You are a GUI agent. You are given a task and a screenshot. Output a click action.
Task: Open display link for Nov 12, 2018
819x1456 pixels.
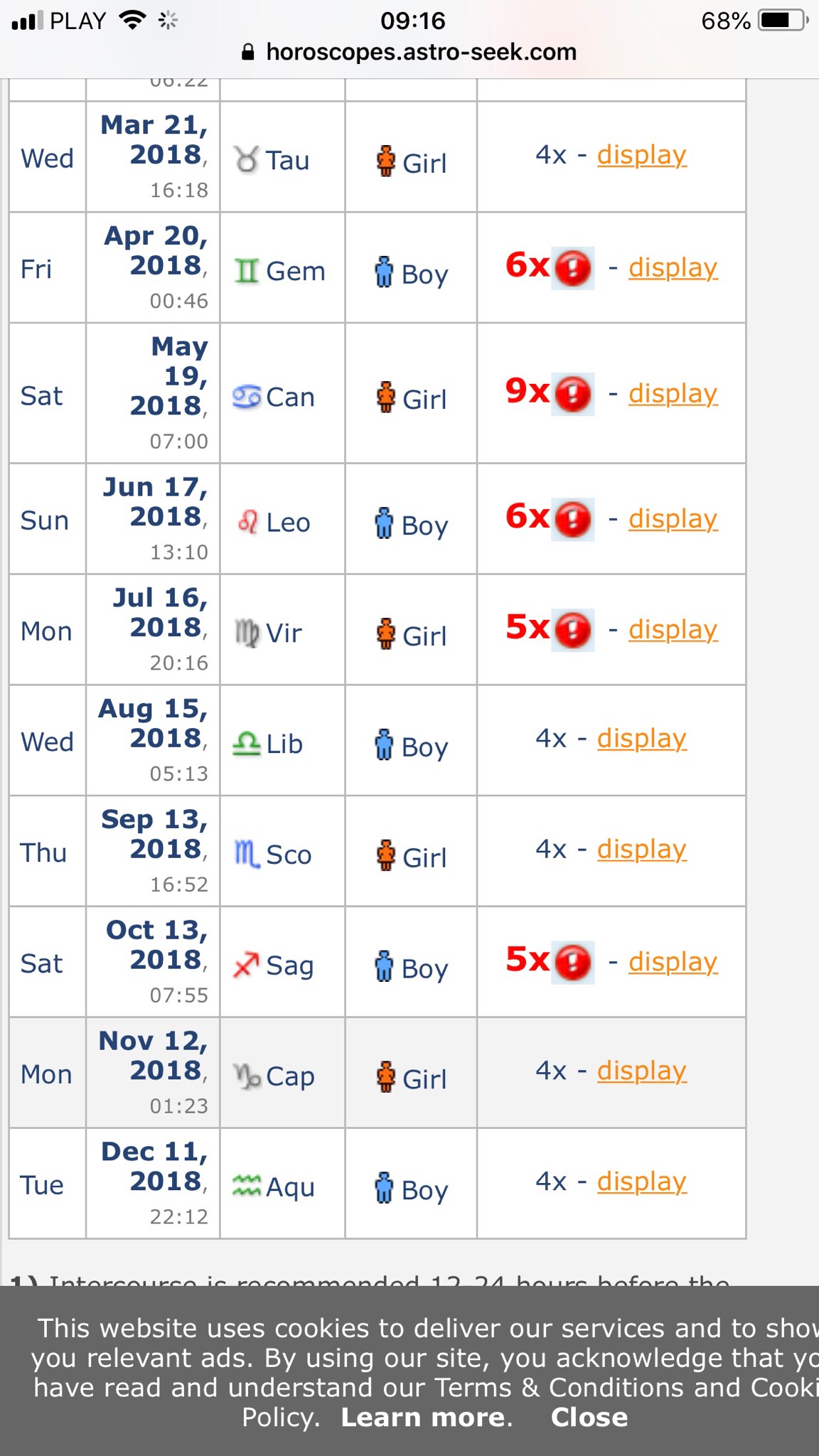pyautogui.click(x=641, y=1071)
